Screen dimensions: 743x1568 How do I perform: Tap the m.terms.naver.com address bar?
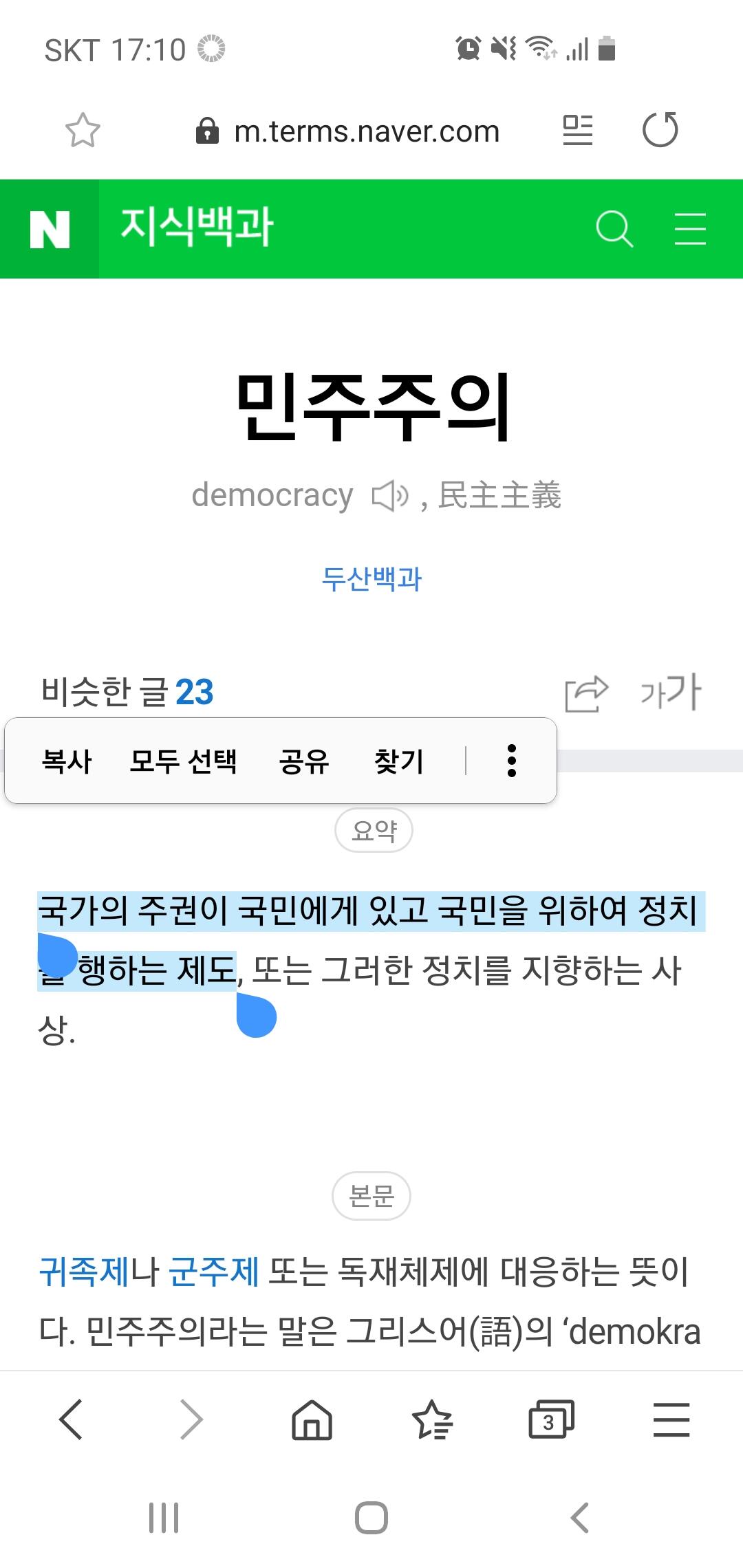click(348, 131)
